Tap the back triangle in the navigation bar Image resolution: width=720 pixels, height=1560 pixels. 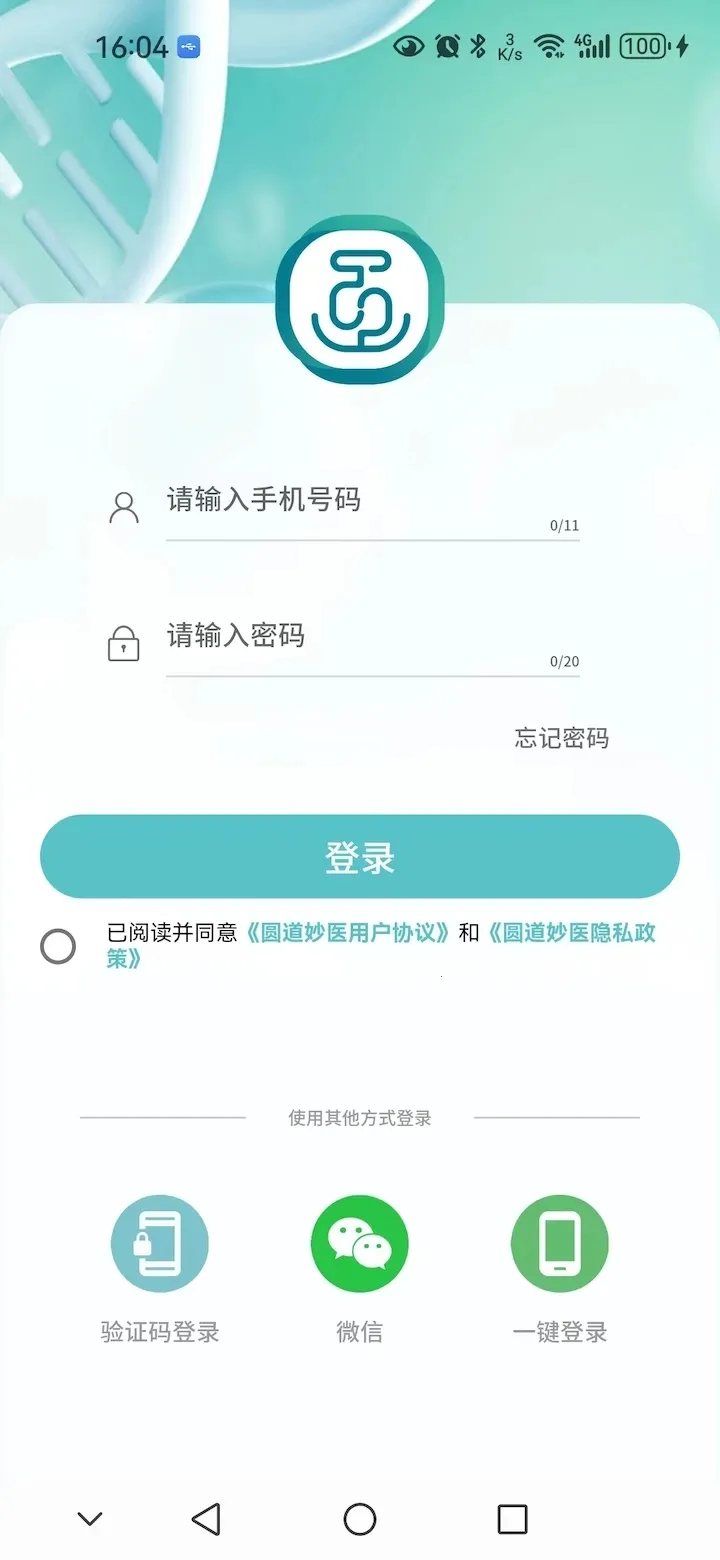(x=206, y=1518)
